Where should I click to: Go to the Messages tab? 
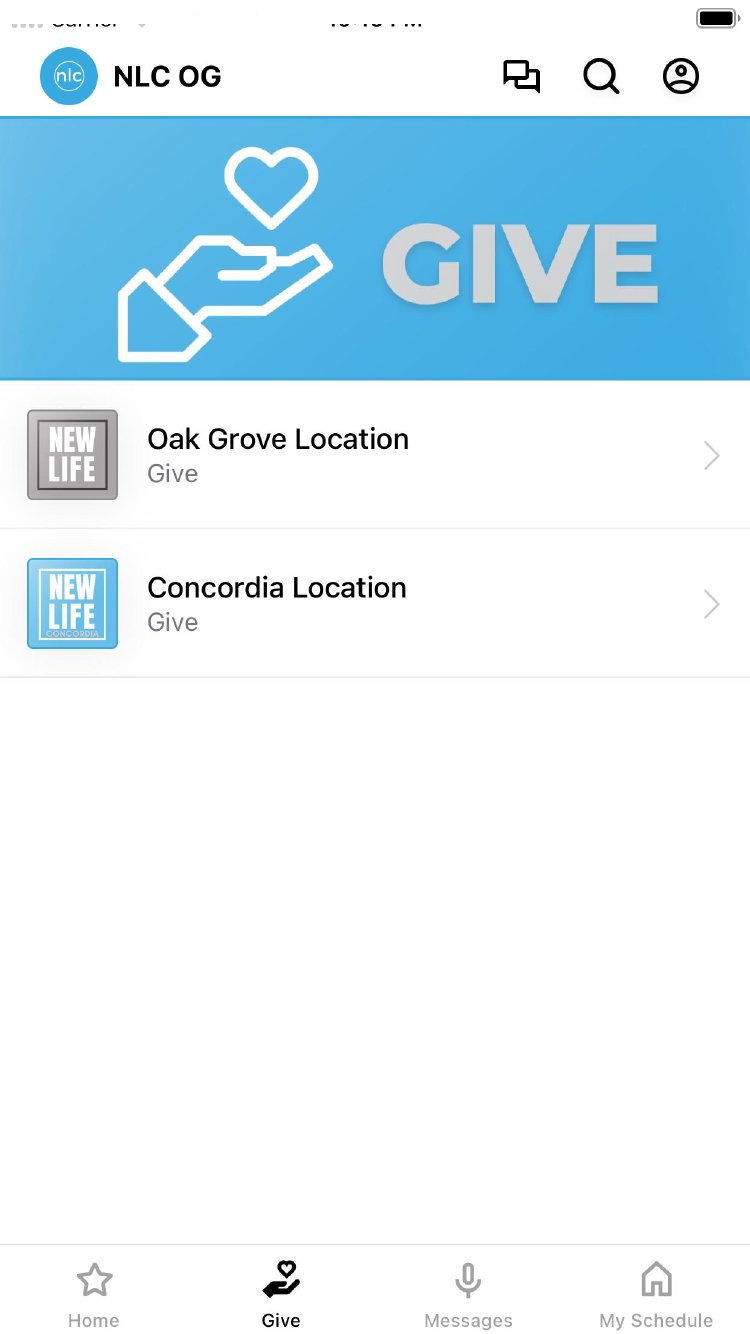[x=468, y=1294]
